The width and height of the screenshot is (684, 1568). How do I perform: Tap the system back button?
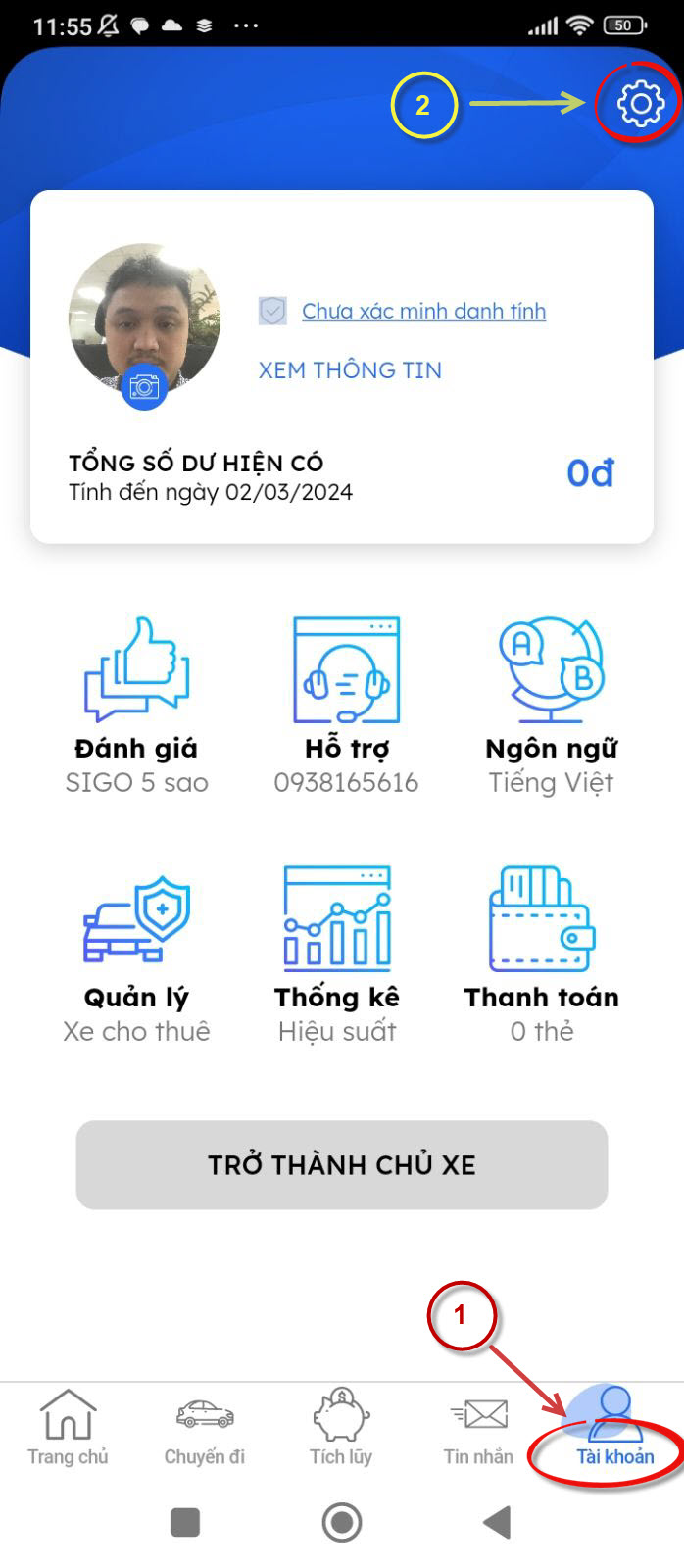(498, 1522)
